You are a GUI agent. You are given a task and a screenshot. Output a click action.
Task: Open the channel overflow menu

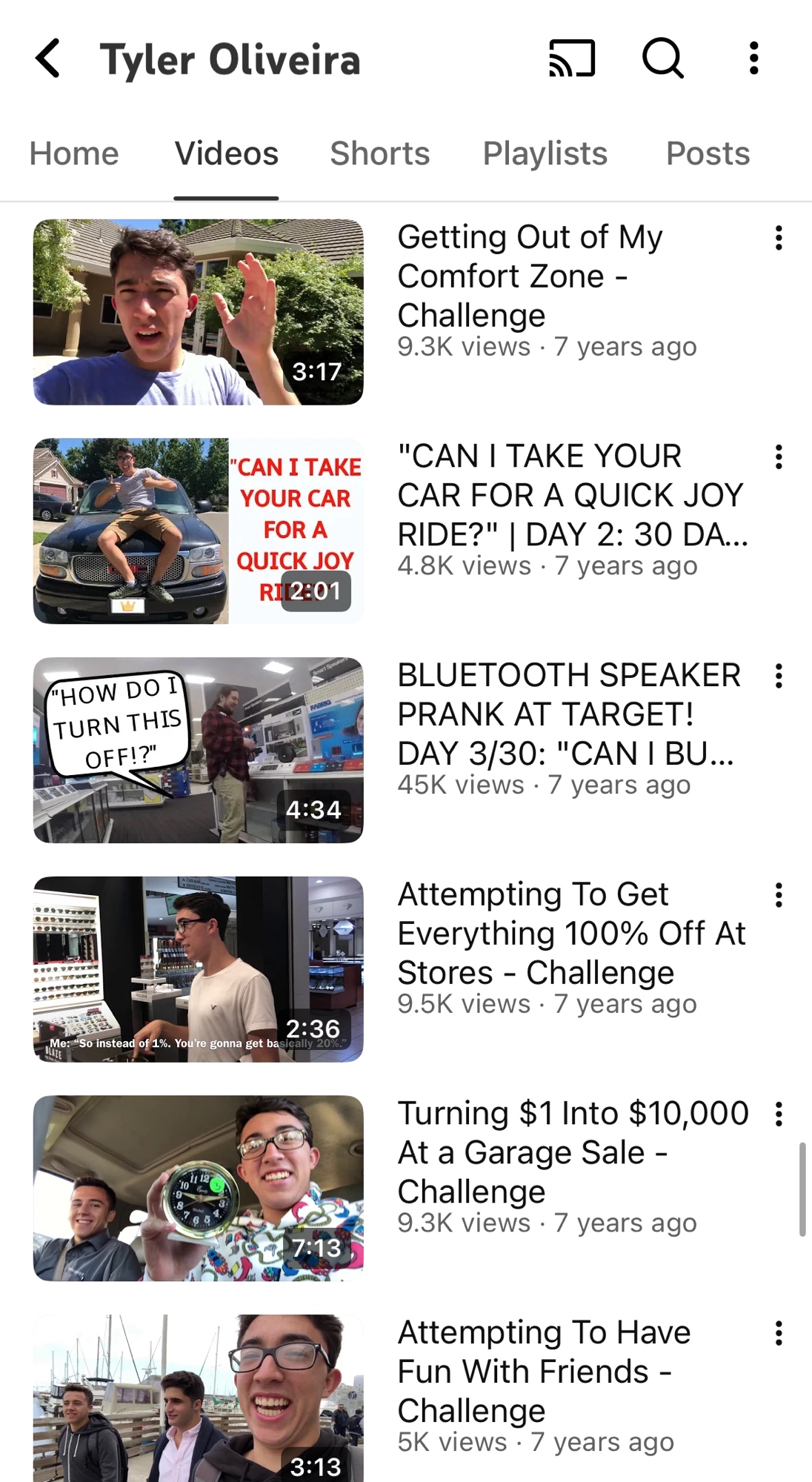point(753,59)
